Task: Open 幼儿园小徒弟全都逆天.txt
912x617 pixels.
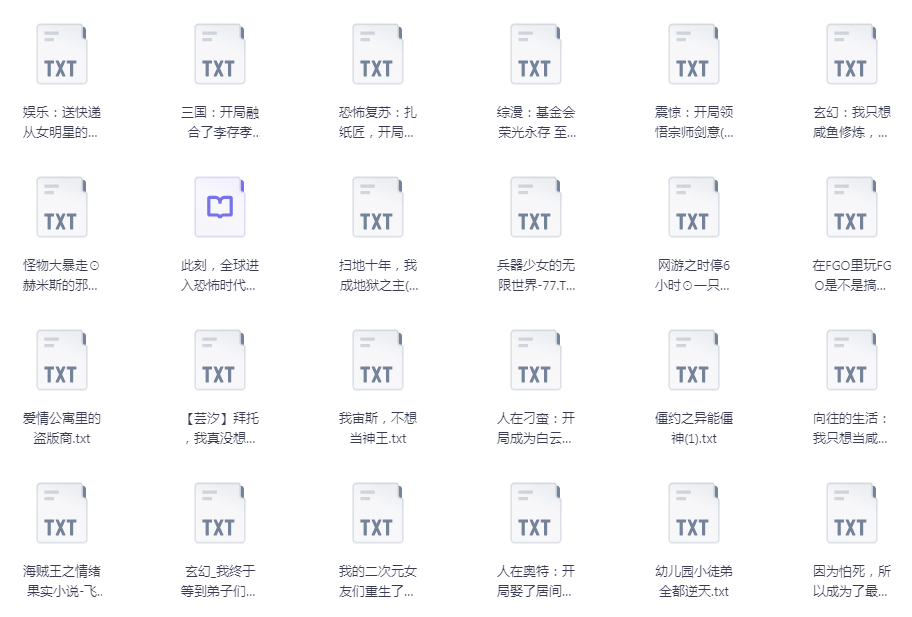Action: pyautogui.click(x=693, y=514)
